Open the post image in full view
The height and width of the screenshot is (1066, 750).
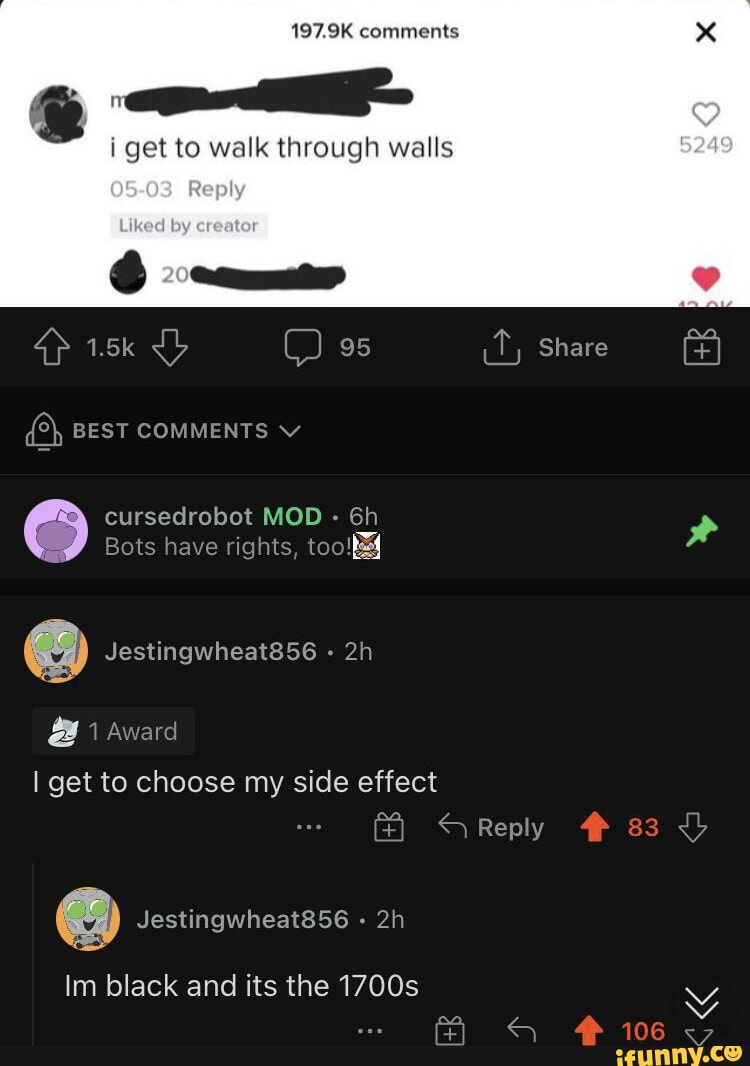pos(375,150)
